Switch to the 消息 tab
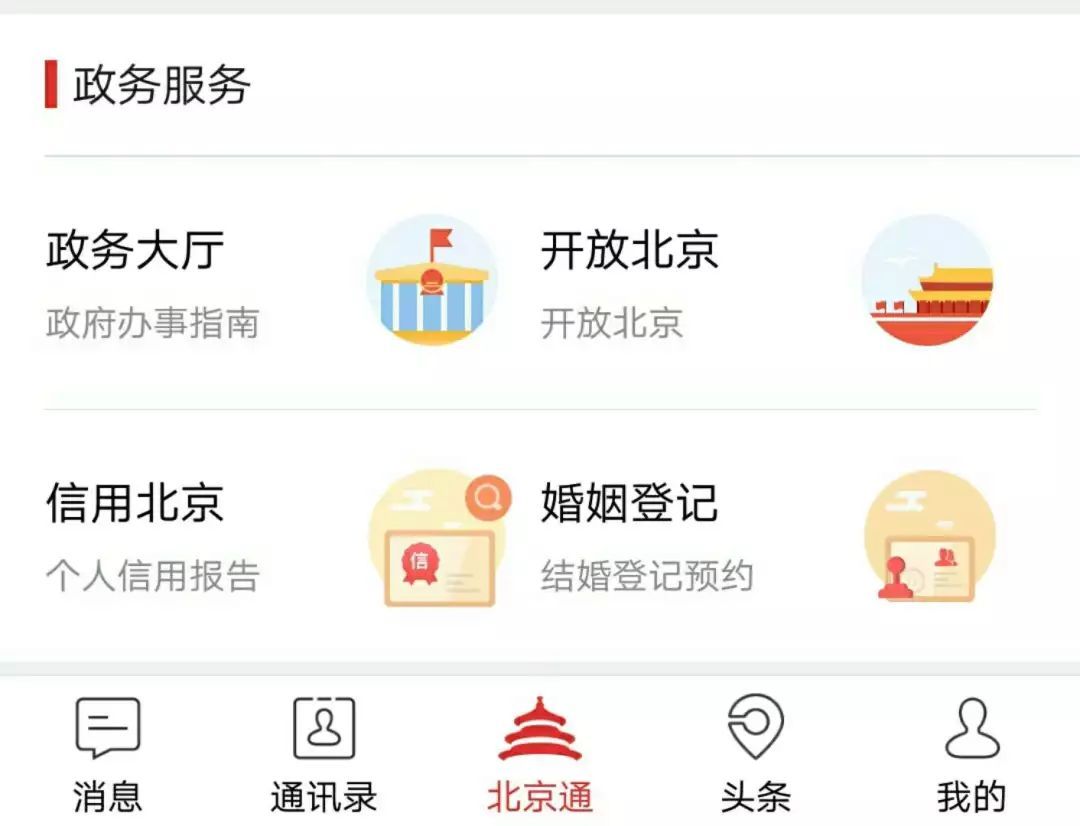This screenshot has width=1080, height=826. coord(107,755)
